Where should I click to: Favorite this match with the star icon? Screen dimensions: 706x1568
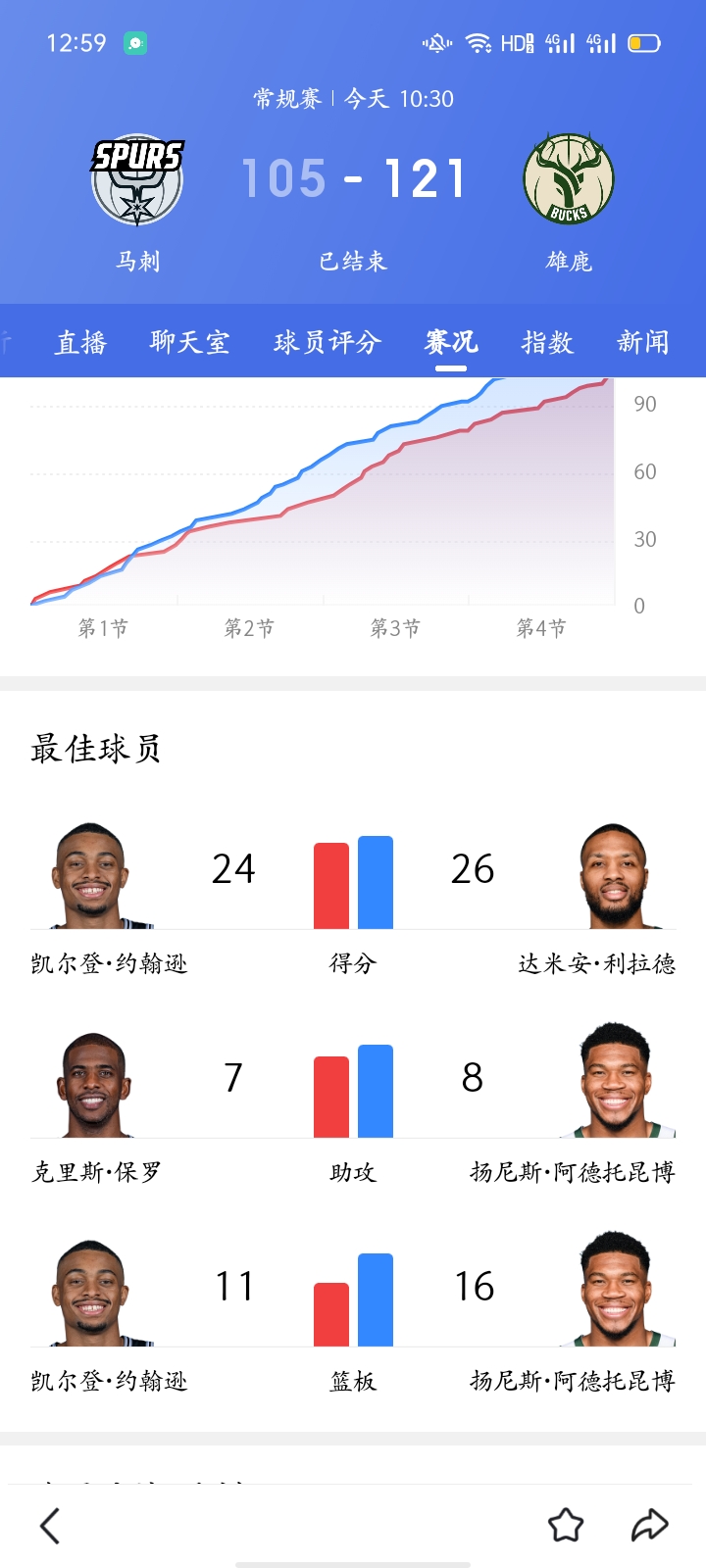click(566, 1526)
